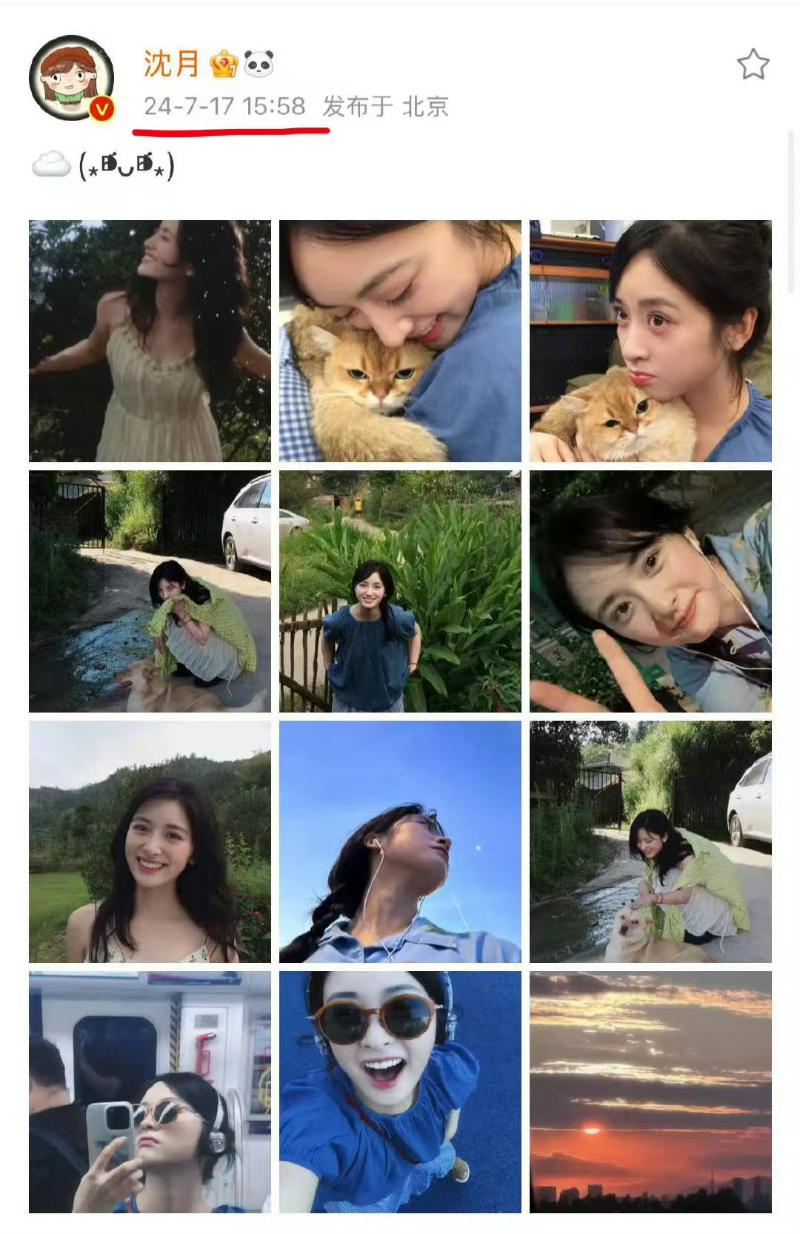Open the subway mirror selfie photo
Viewport: 800px width, 1234px height.
click(x=150, y=1092)
